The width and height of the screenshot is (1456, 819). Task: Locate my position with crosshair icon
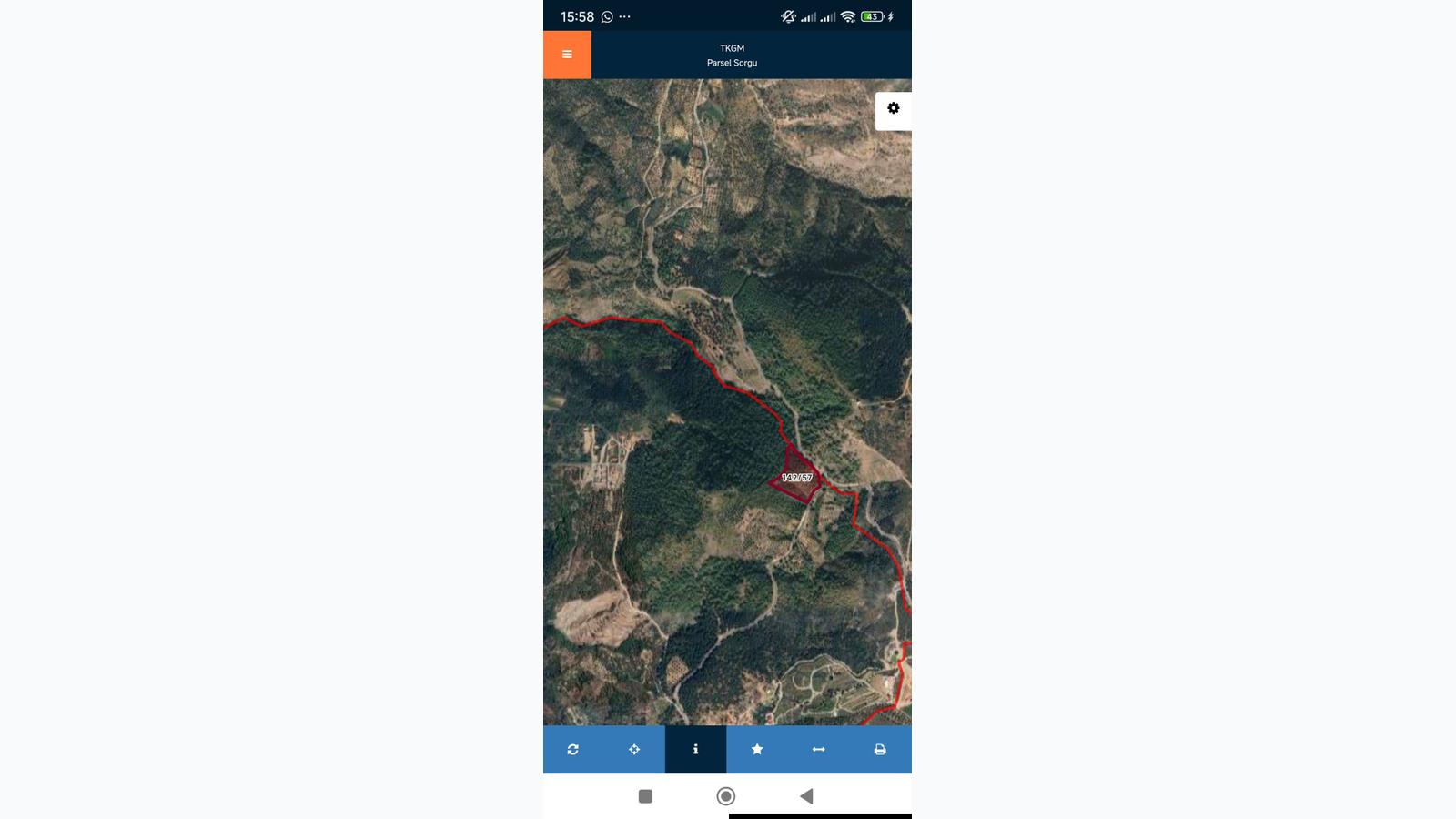(x=634, y=750)
